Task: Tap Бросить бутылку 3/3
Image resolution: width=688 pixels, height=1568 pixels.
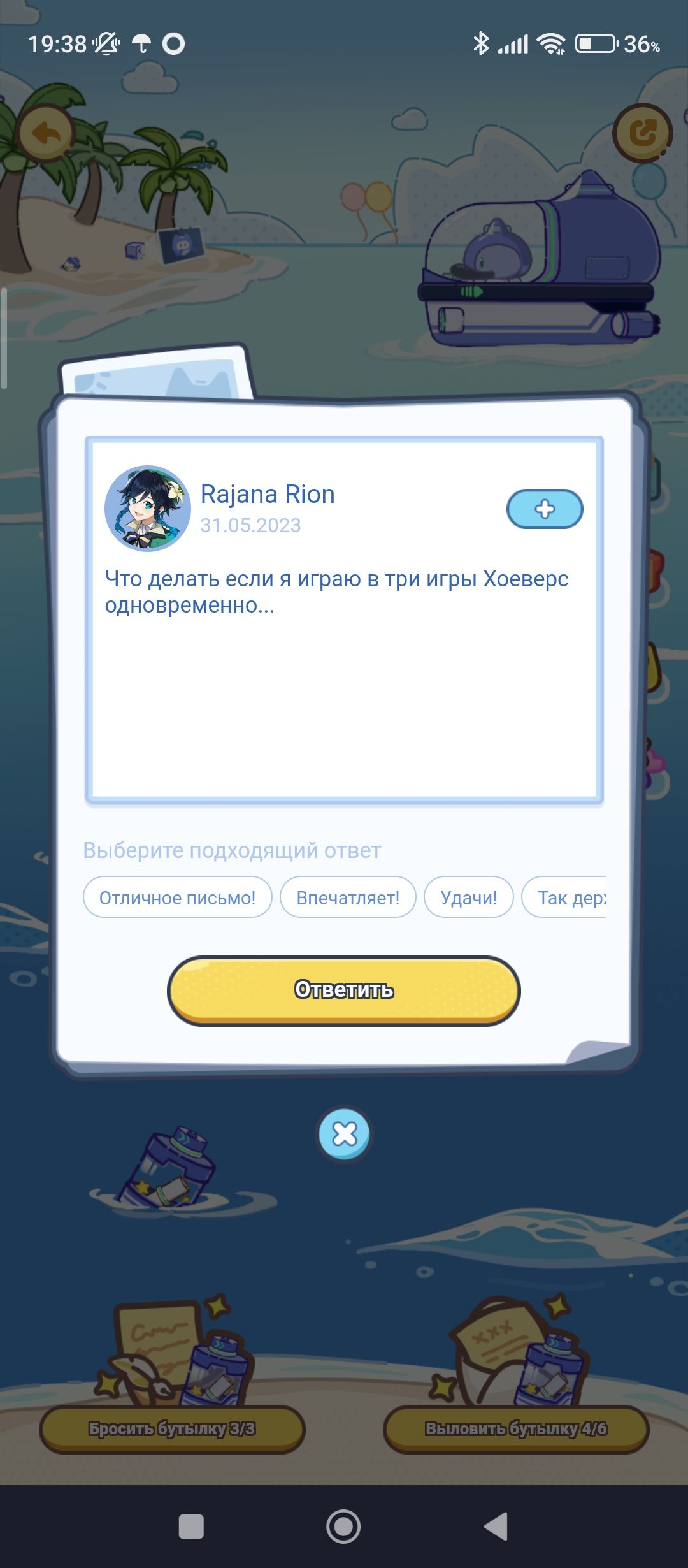Action: point(172,1428)
